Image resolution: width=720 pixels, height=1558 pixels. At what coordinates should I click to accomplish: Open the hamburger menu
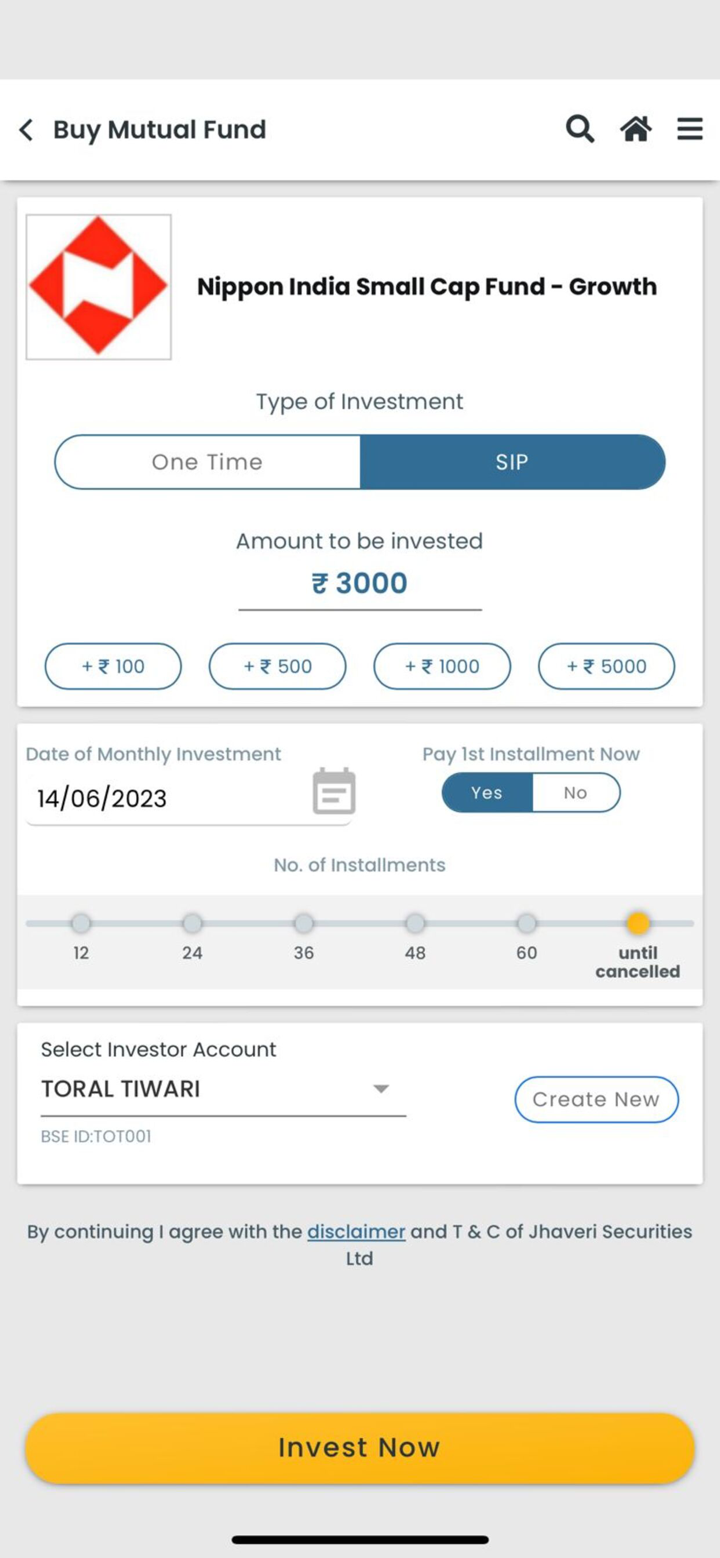tap(690, 129)
